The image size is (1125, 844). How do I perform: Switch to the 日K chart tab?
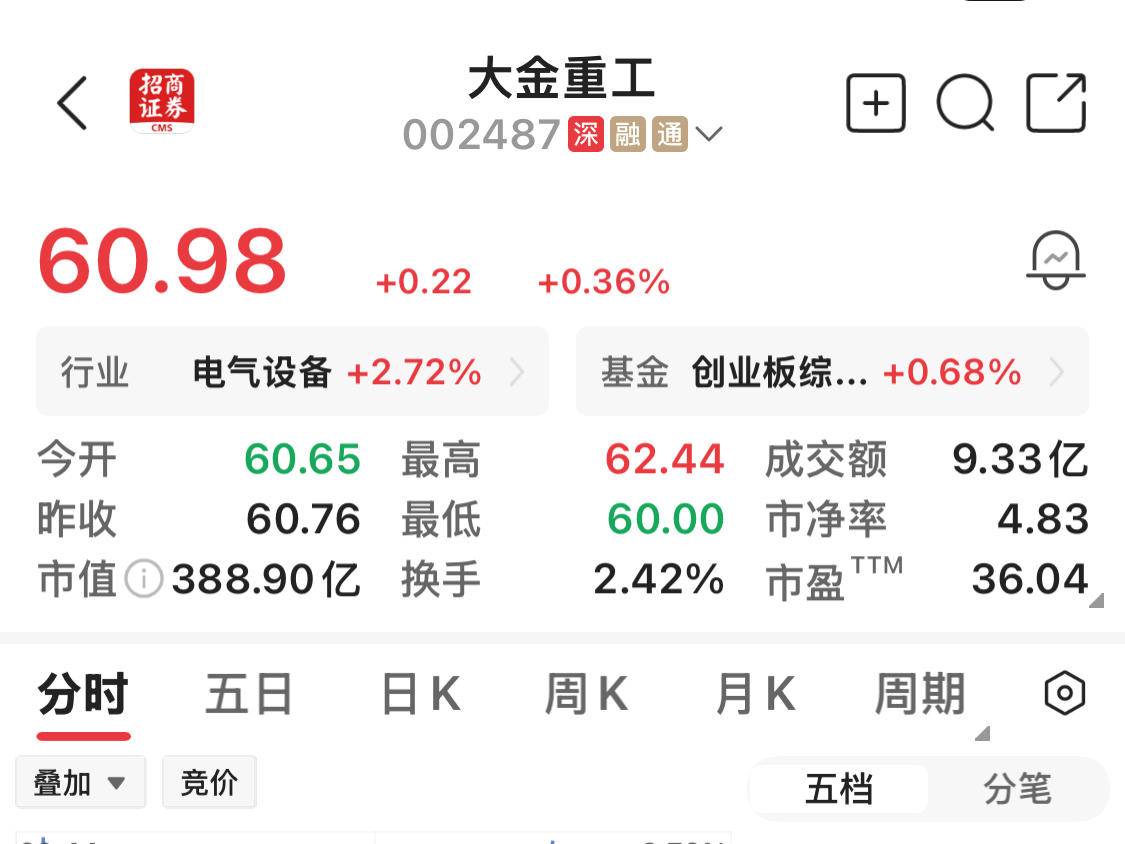pos(420,694)
